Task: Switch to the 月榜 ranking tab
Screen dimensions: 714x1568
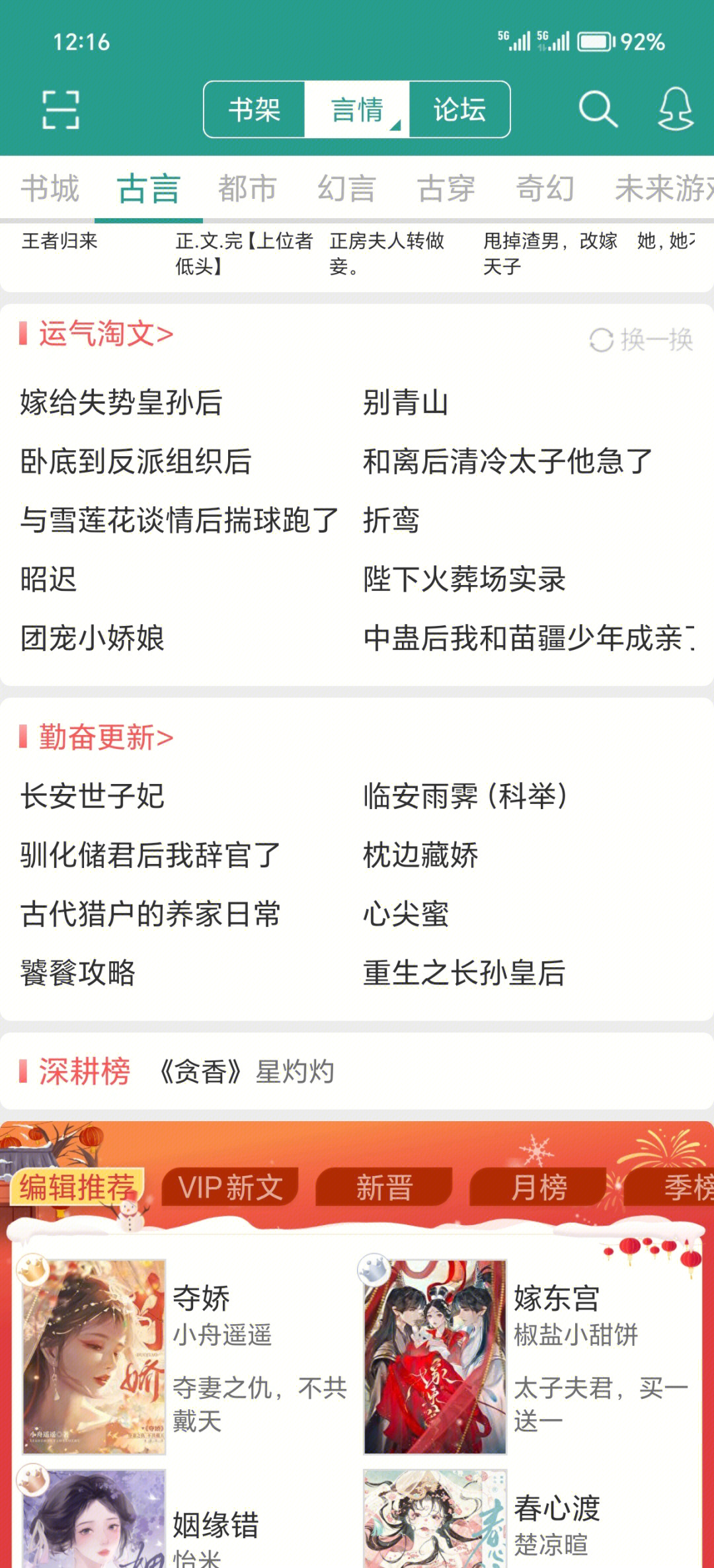Action: 538,1187
